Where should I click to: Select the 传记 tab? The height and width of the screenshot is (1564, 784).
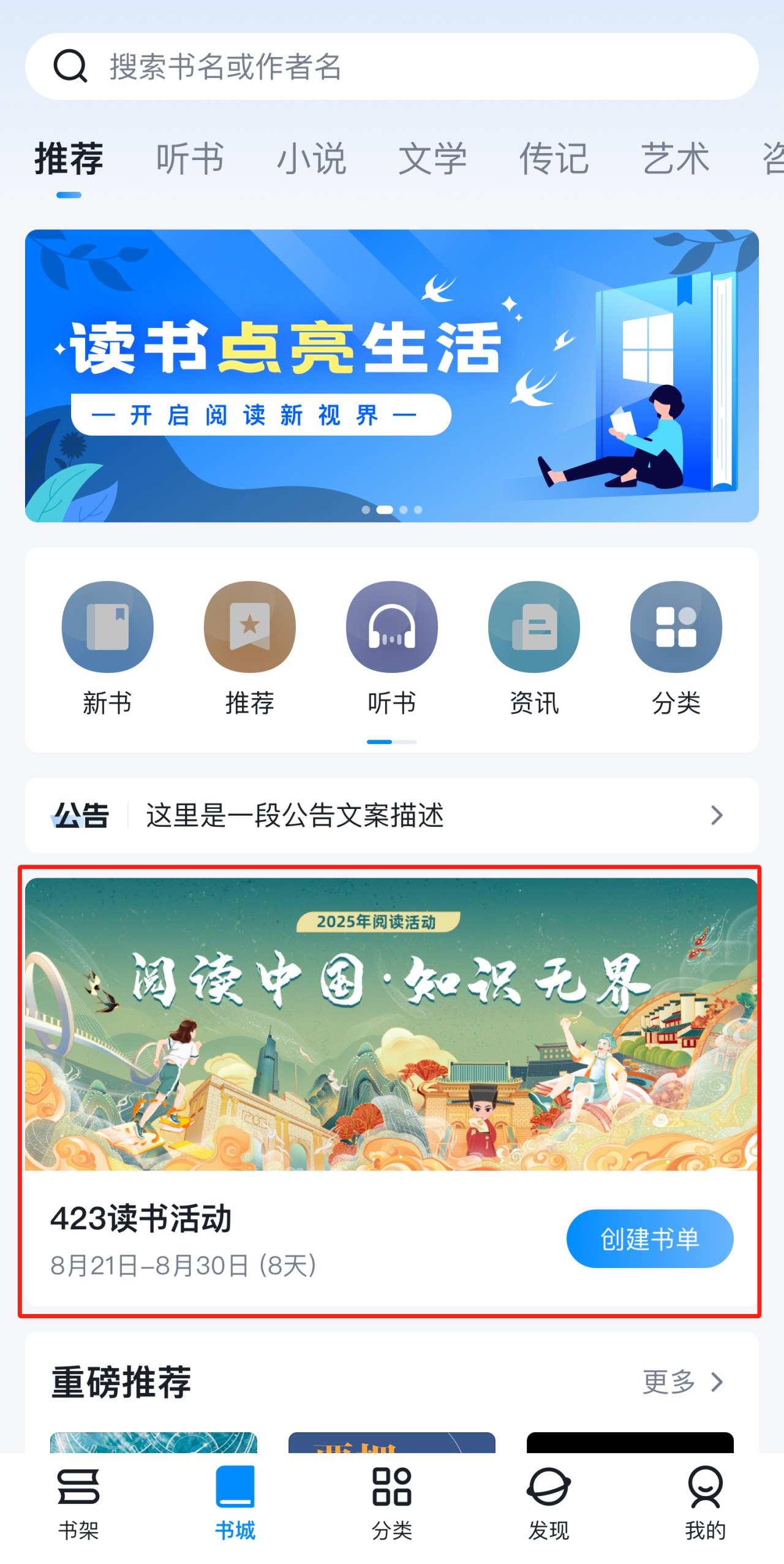coord(555,158)
